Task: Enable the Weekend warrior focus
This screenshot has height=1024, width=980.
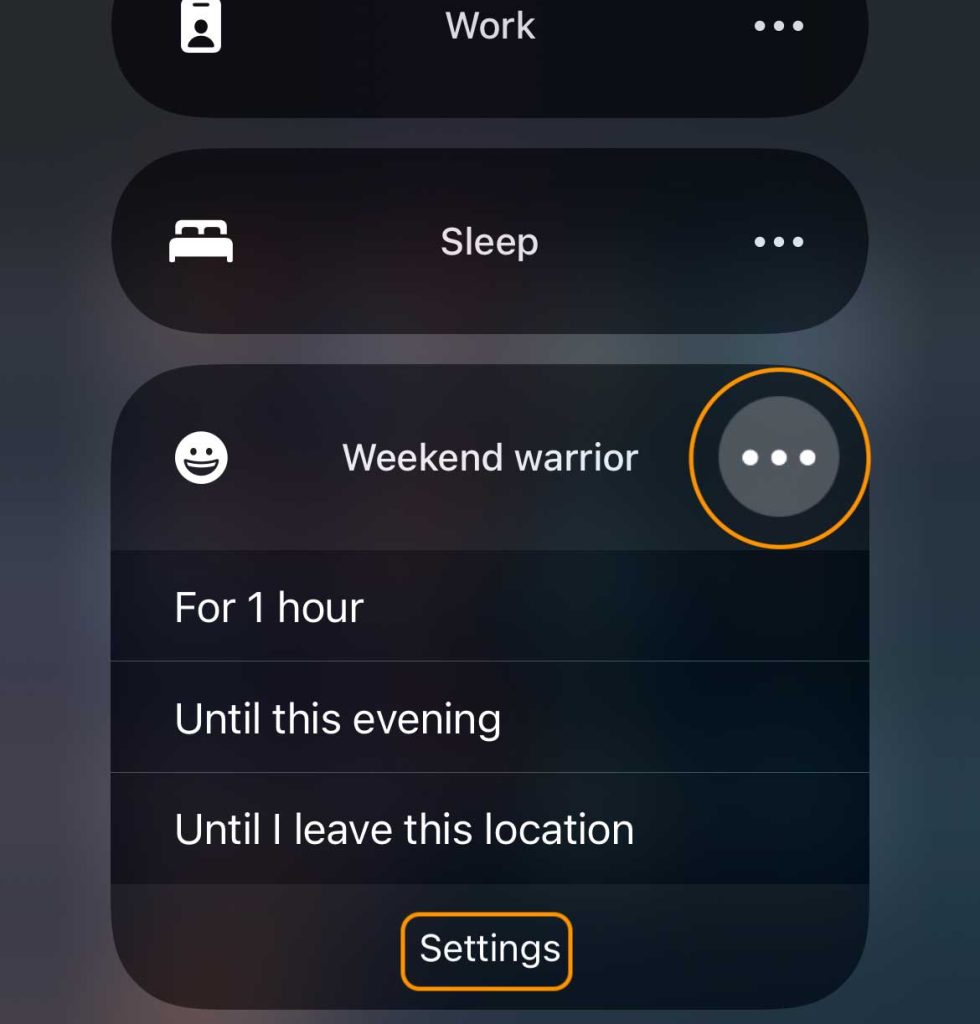Action: pyautogui.click(x=489, y=458)
